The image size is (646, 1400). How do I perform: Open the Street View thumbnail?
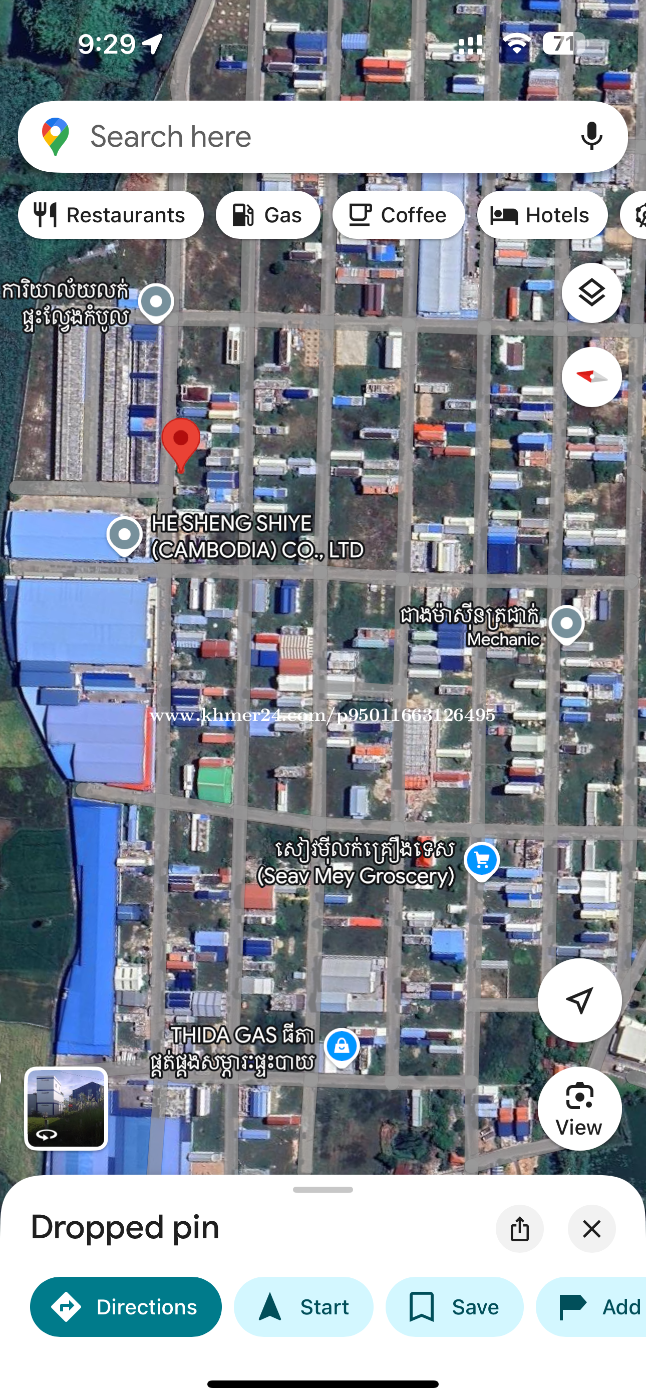pyautogui.click(x=66, y=1108)
